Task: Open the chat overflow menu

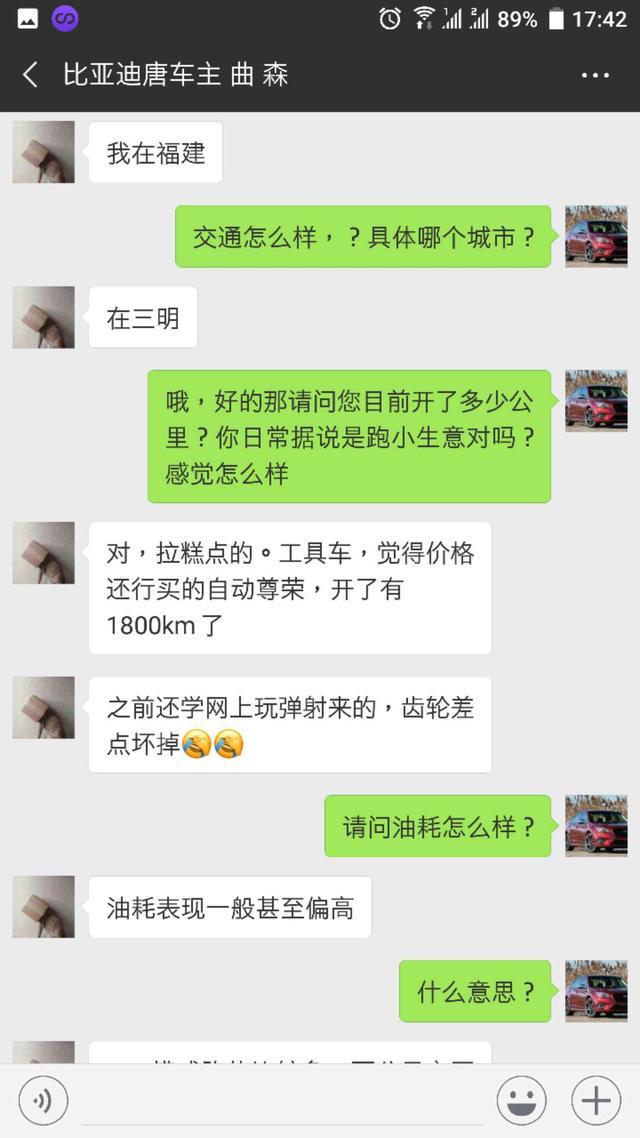Action: (595, 75)
